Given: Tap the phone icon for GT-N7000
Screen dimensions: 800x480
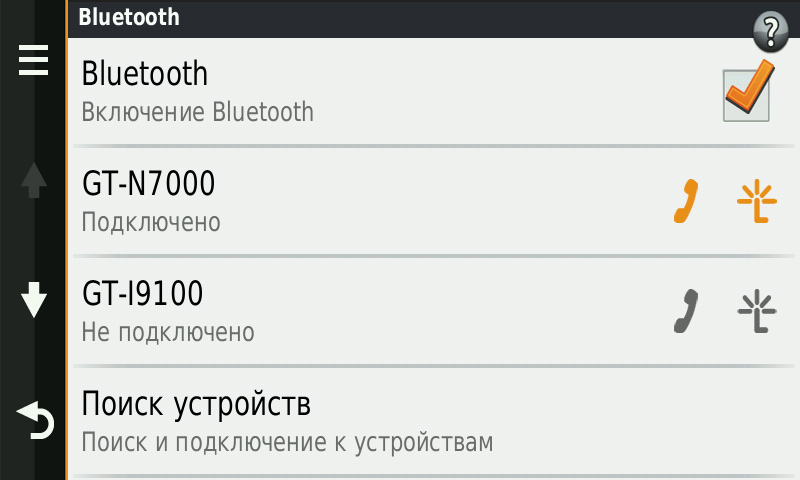Looking at the screenshot, I should pos(685,202).
